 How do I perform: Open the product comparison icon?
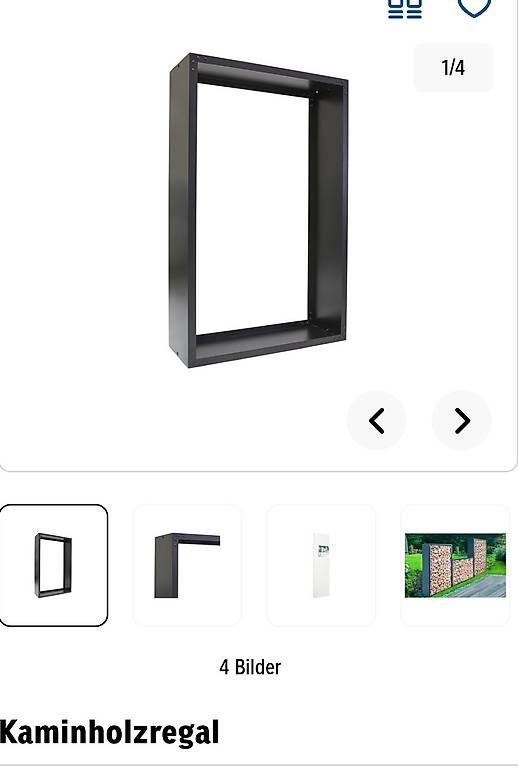point(404,8)
